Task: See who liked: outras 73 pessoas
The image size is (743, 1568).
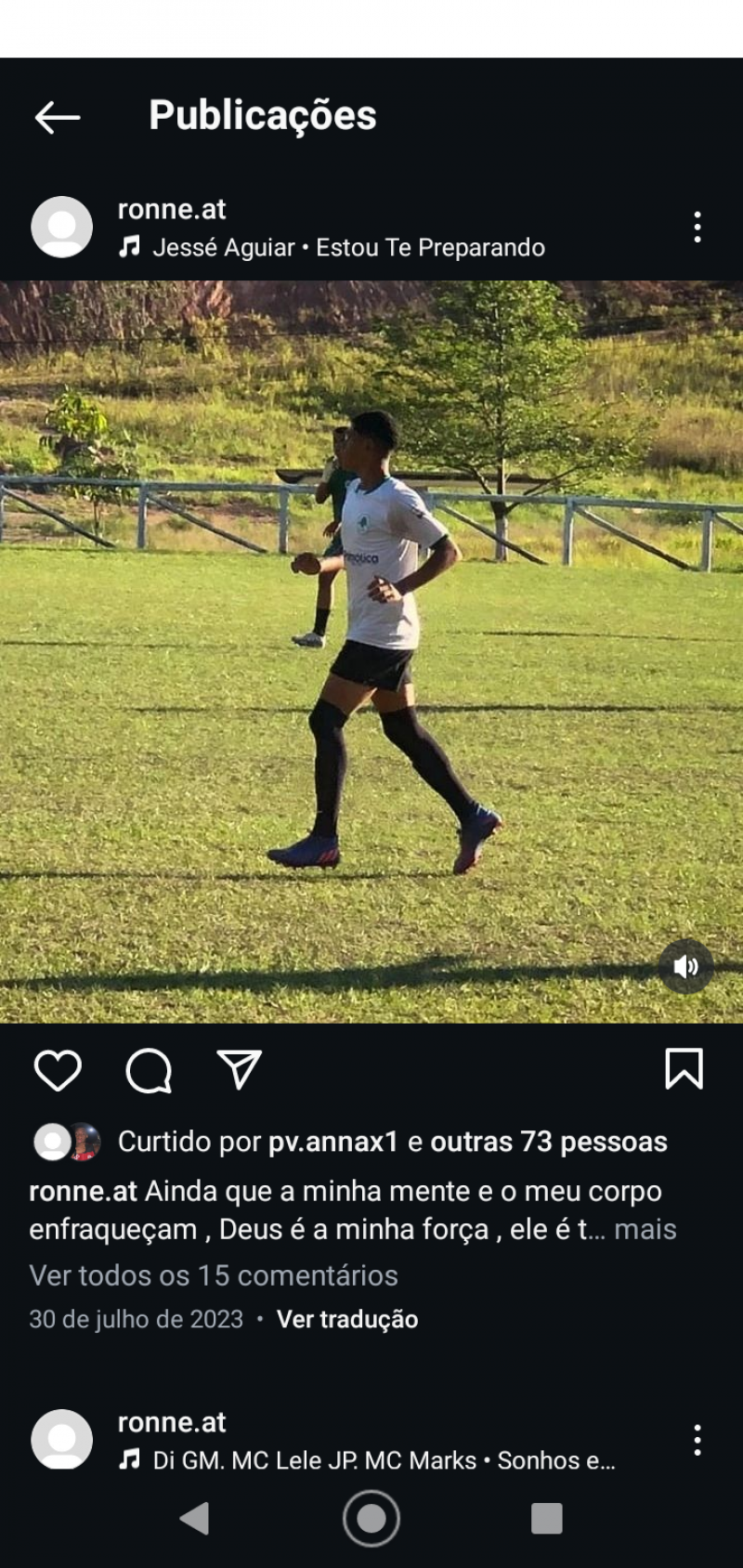Action: pyautogui.click(x=549, y=1142)
